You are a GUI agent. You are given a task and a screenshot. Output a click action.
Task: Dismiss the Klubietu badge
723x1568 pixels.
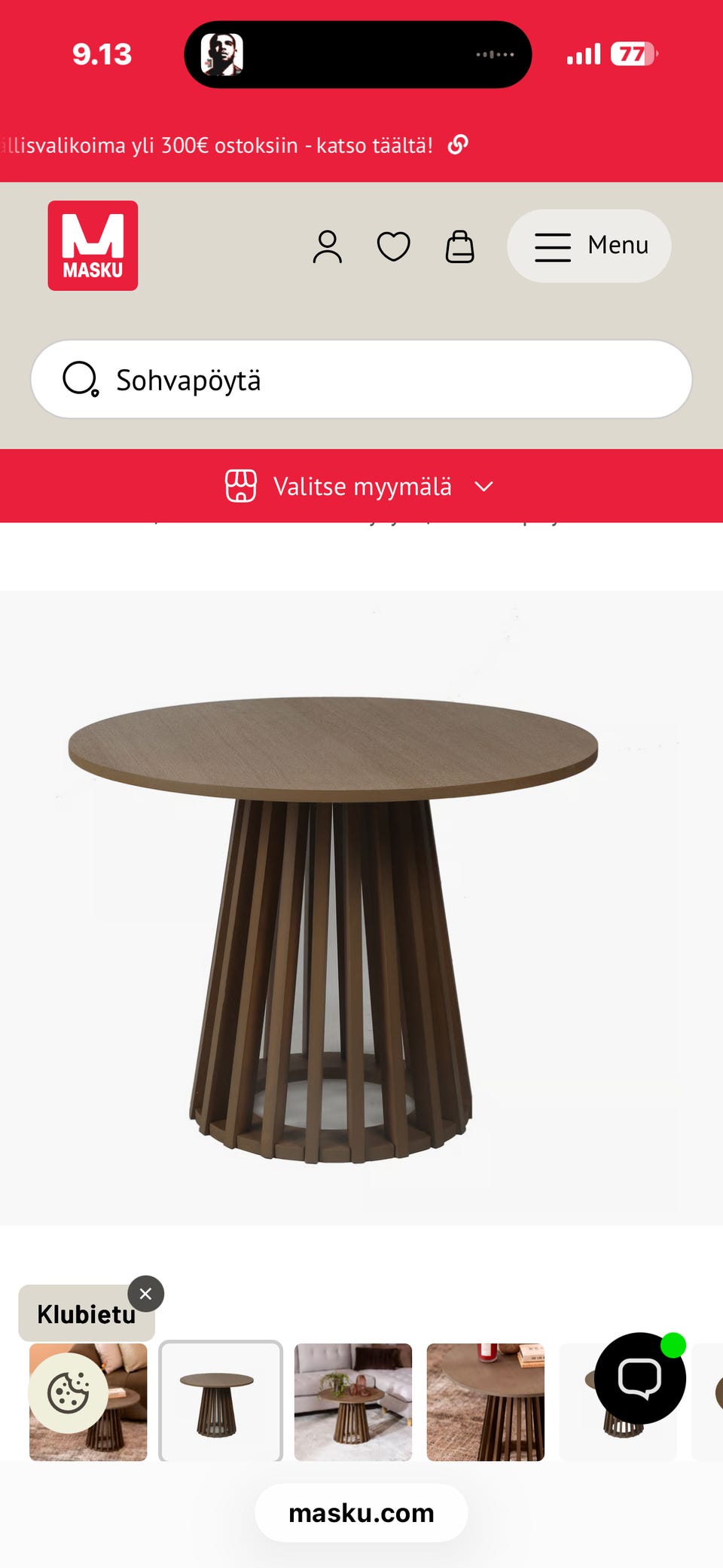click(146, 1294)
